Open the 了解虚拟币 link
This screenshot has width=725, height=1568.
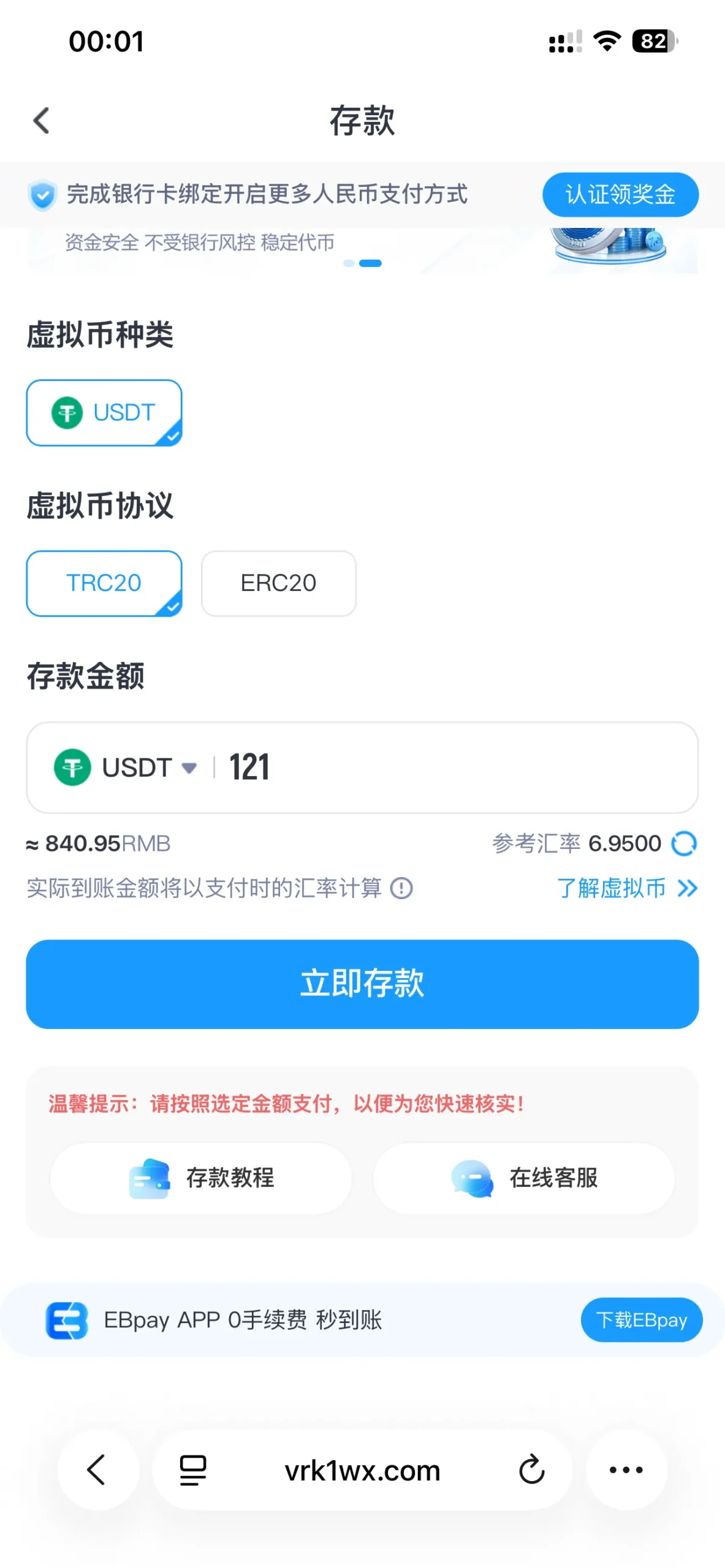[x=626, y=888]
